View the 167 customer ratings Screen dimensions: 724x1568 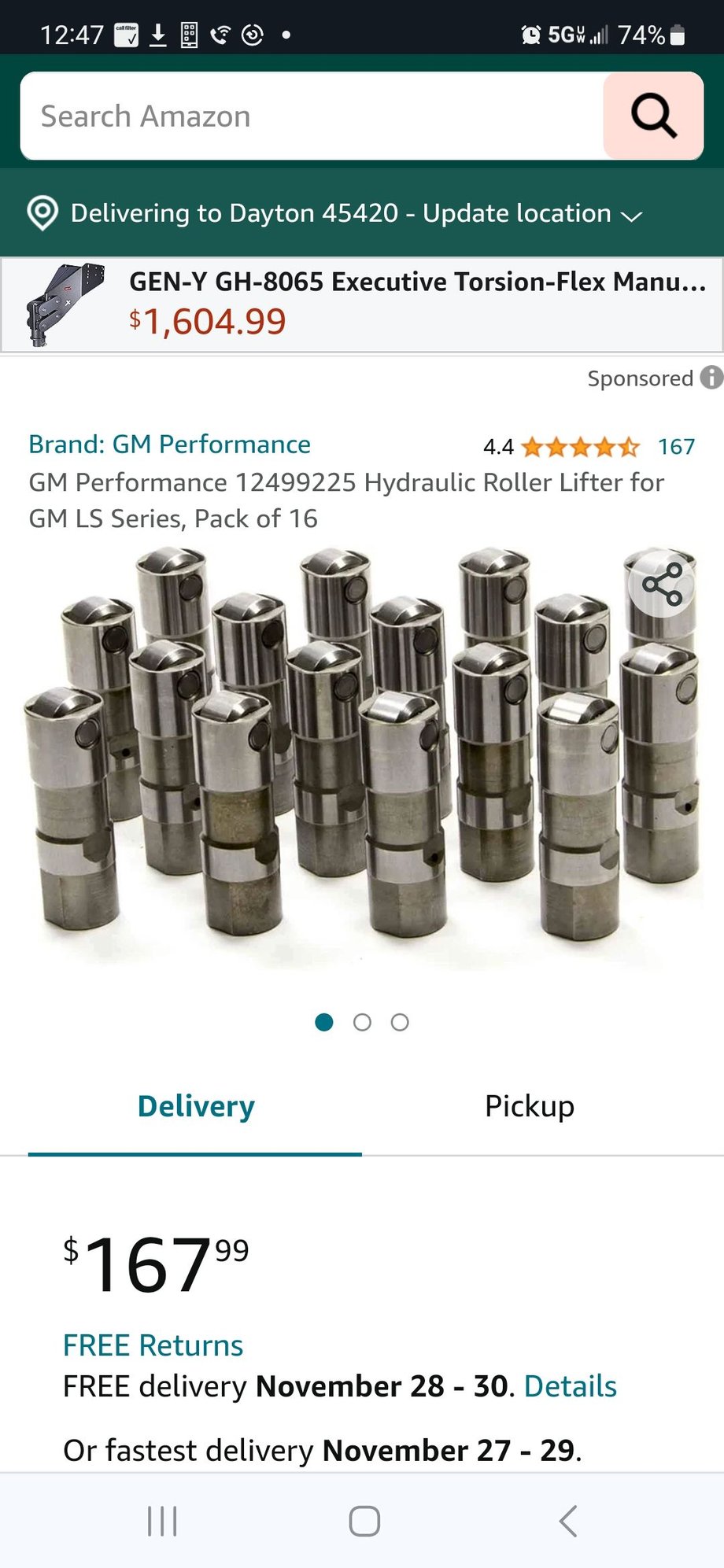click(x=675, y=447)
